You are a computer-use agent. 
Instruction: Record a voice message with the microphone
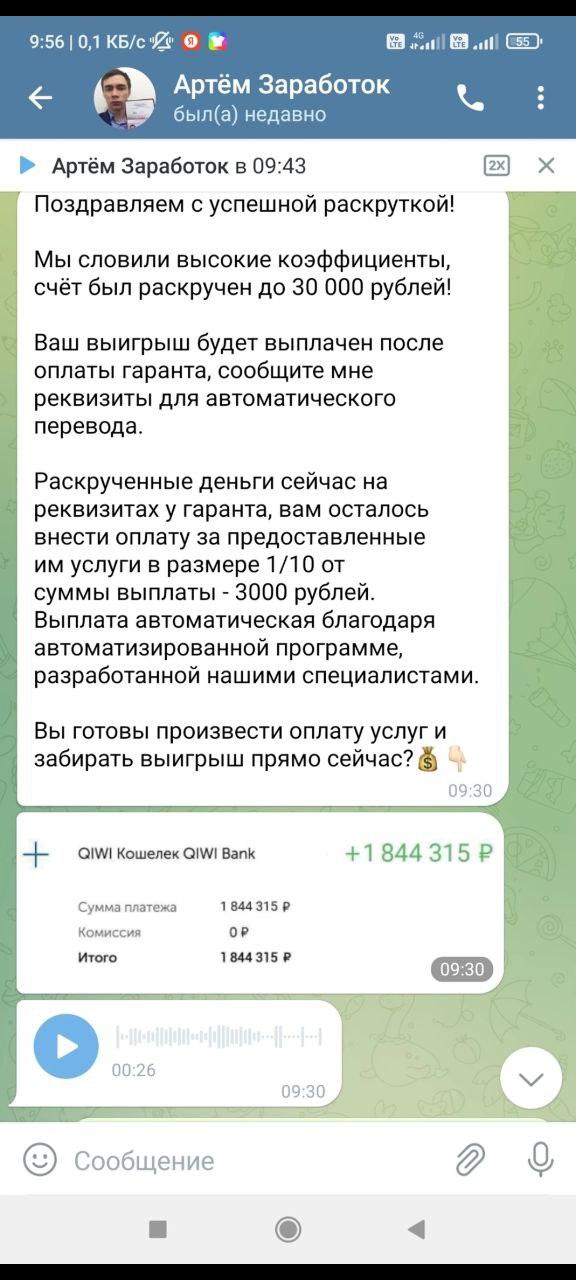click(x=540, y=1160)
